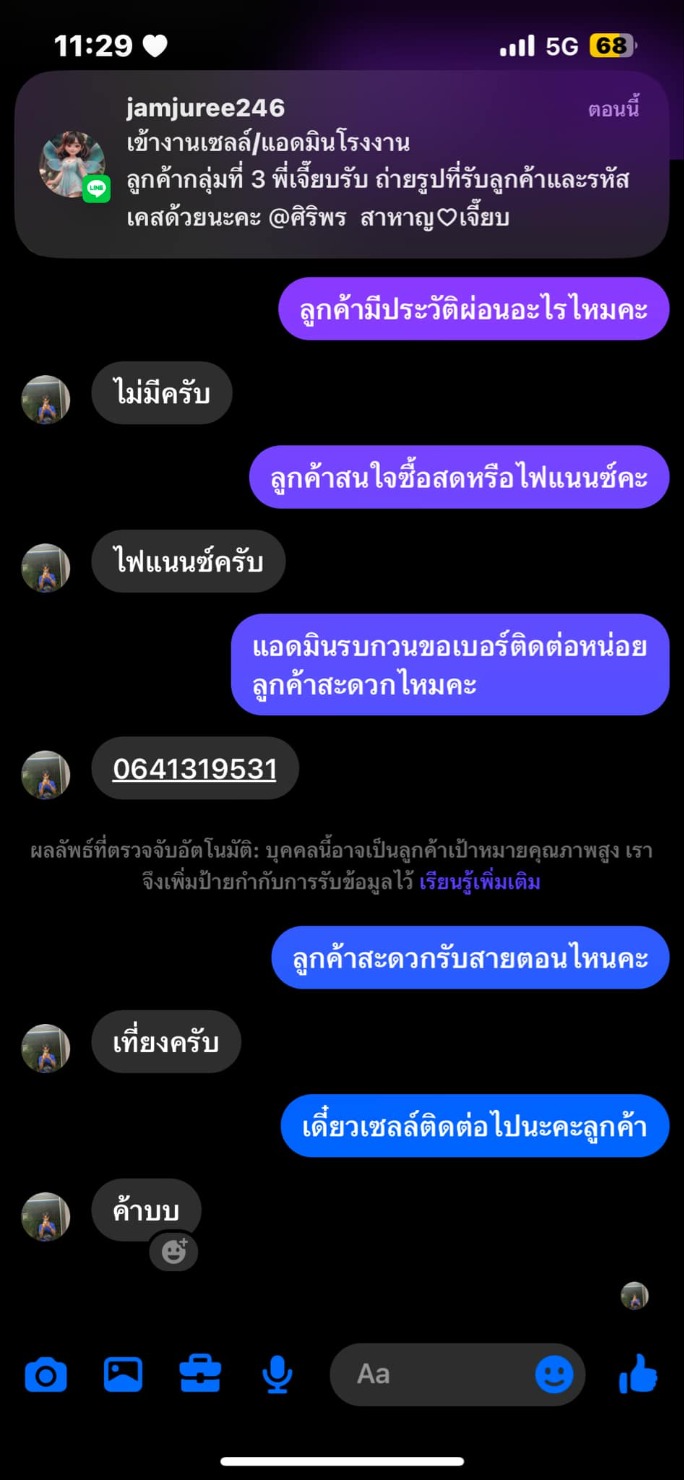Screen dimensions: 684x1480
Task: Open sender's avatar beside ไม่มีครับ message
Action: (x=45, y=399)
